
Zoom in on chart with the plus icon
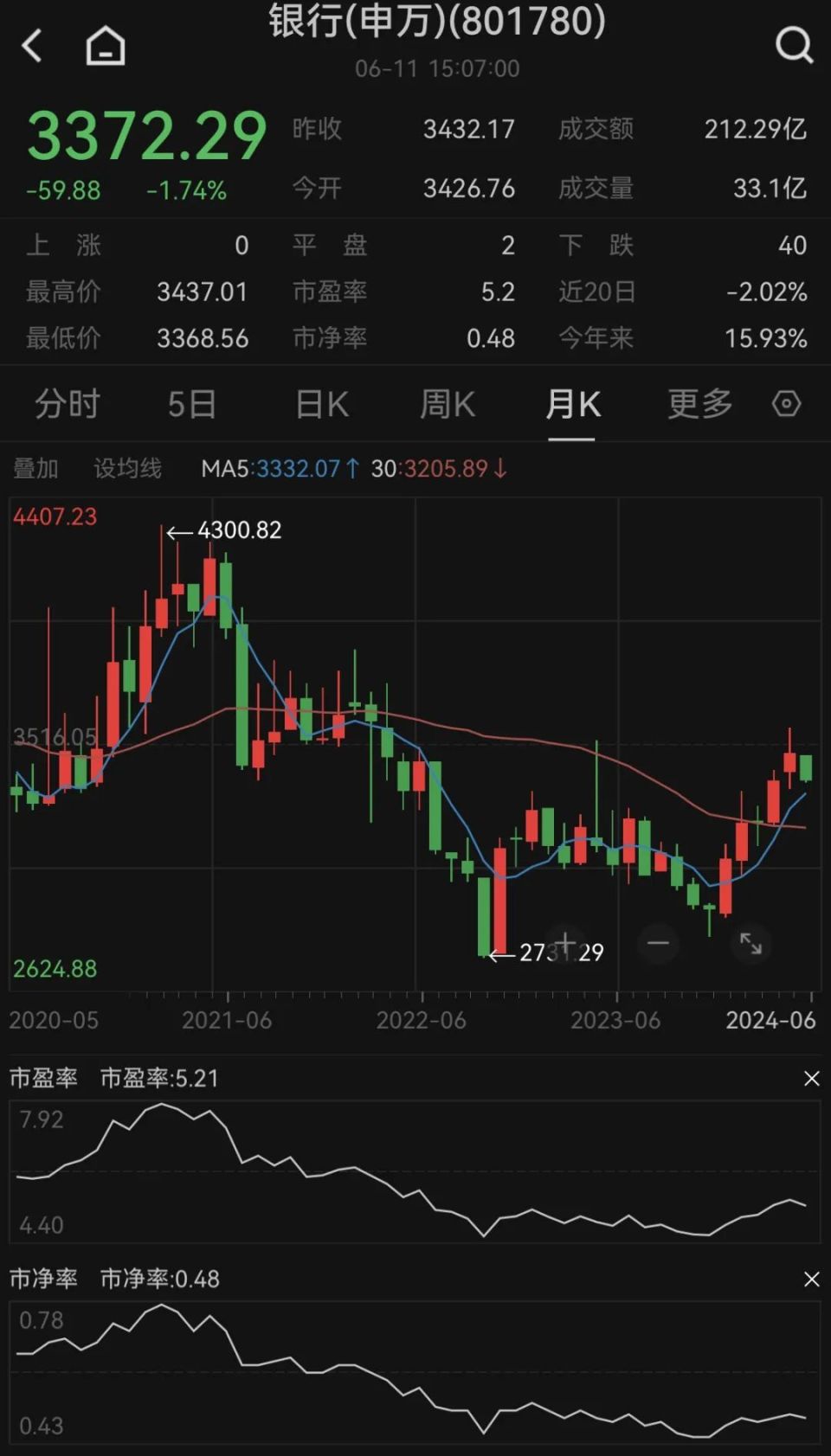(565, 944)
